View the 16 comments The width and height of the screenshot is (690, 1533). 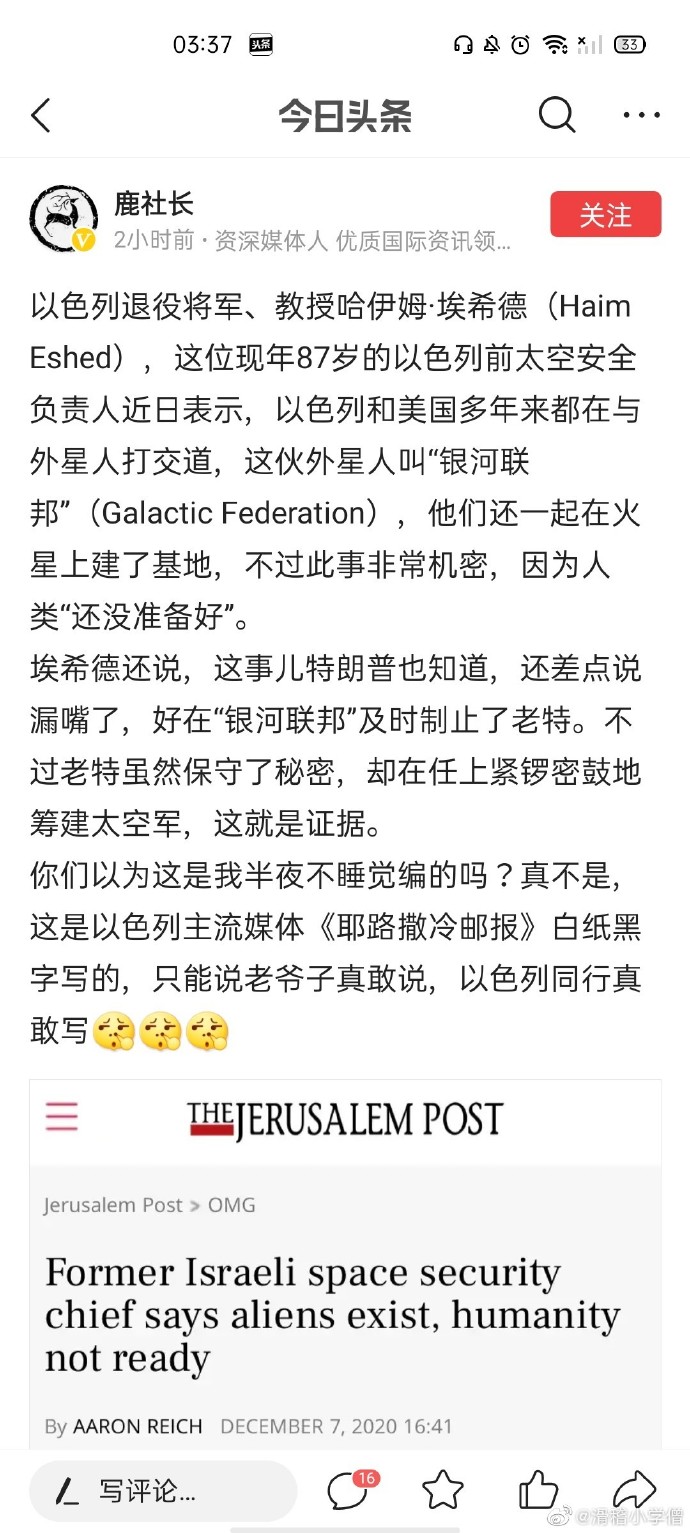pos(350,1492)
